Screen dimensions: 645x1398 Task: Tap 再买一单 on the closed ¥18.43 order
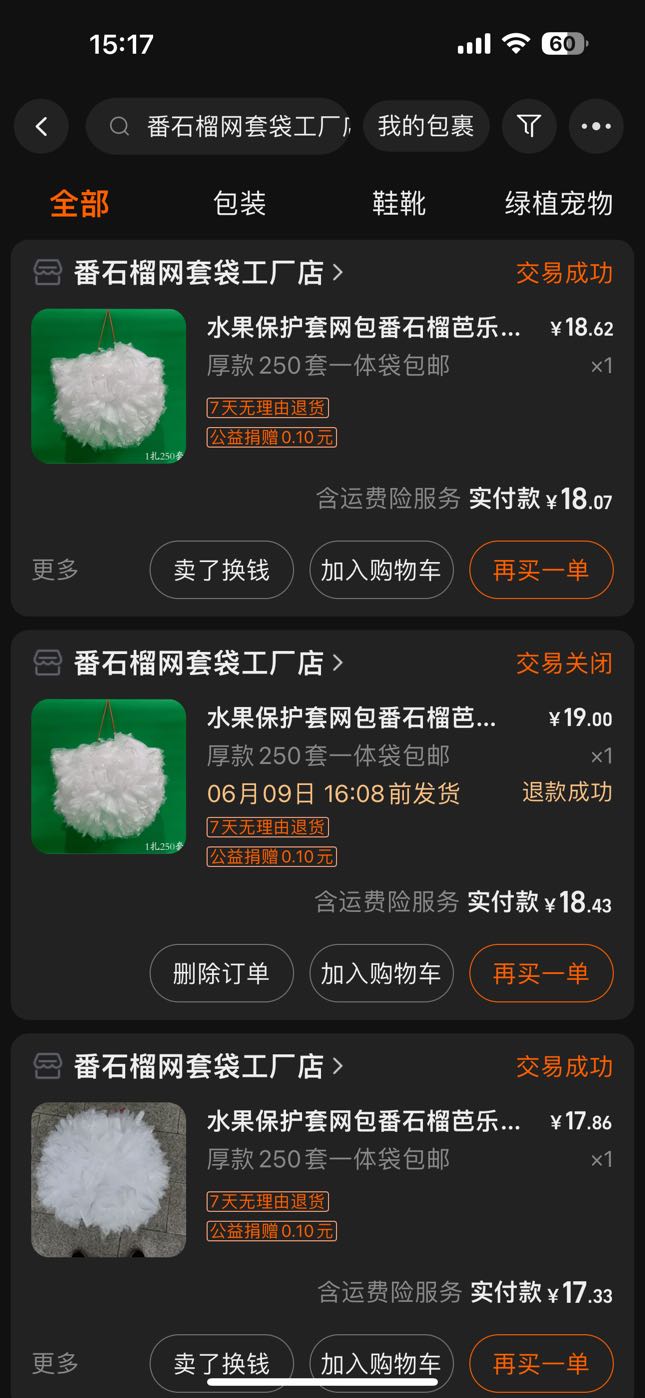(541, 973)
